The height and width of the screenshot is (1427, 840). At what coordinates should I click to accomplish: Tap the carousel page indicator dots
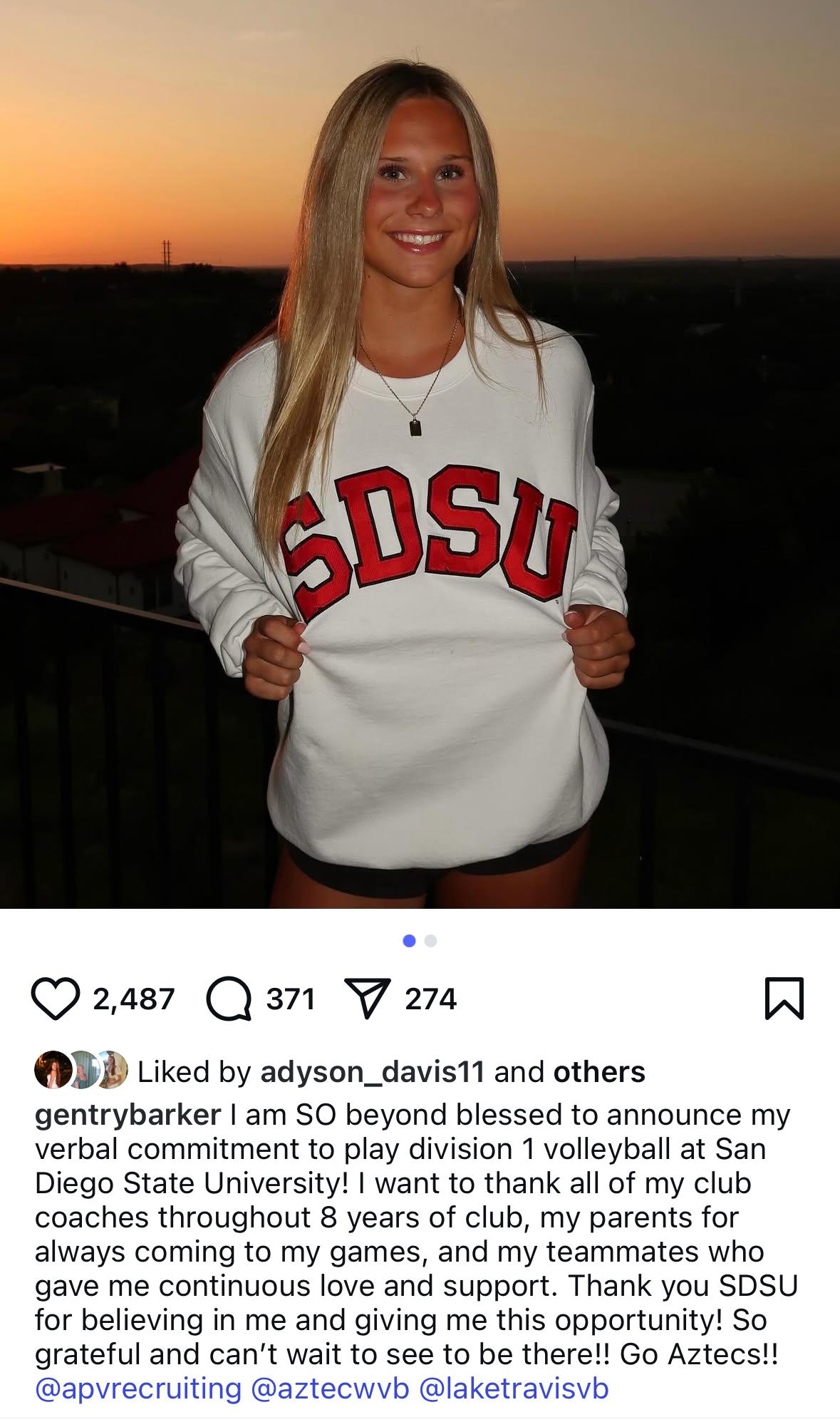pyautogui.click(x=420, y=941)
